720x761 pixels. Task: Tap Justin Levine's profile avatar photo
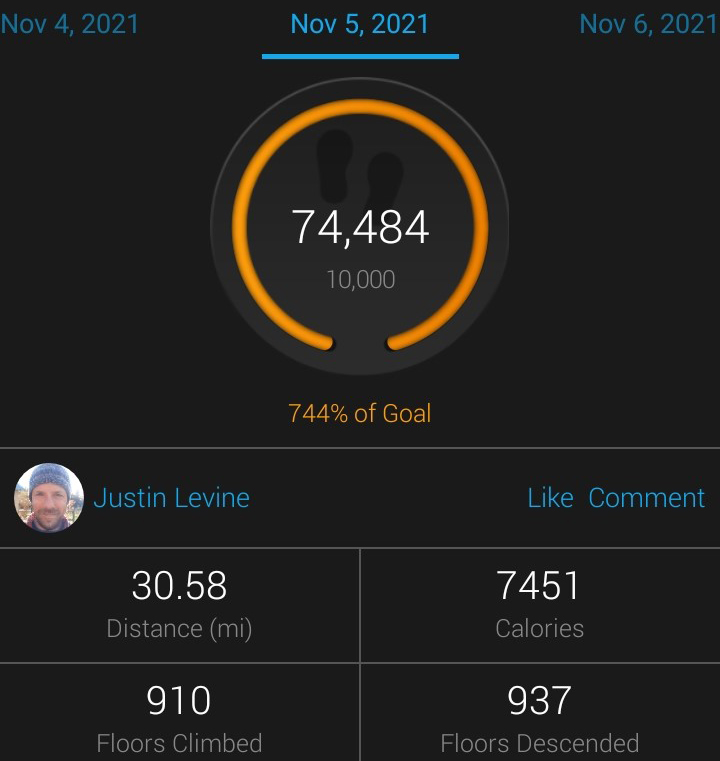[47, 497]
